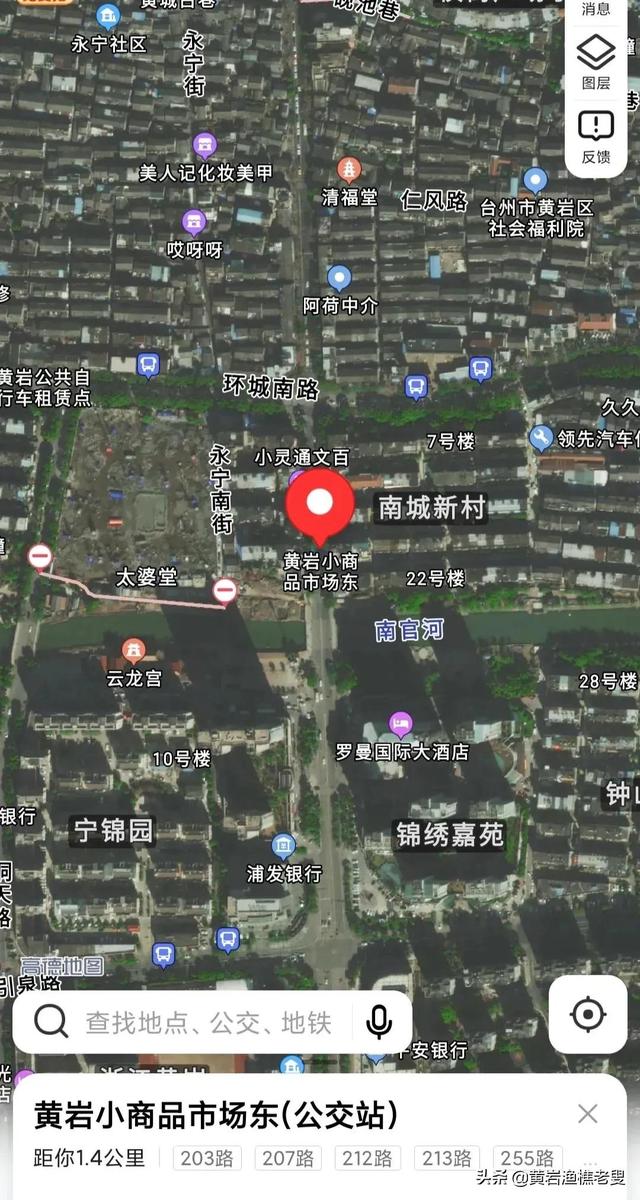The image size is (640, 1200).
Task: Select the 212路 bus route chip
Action: pos(368,1158)
